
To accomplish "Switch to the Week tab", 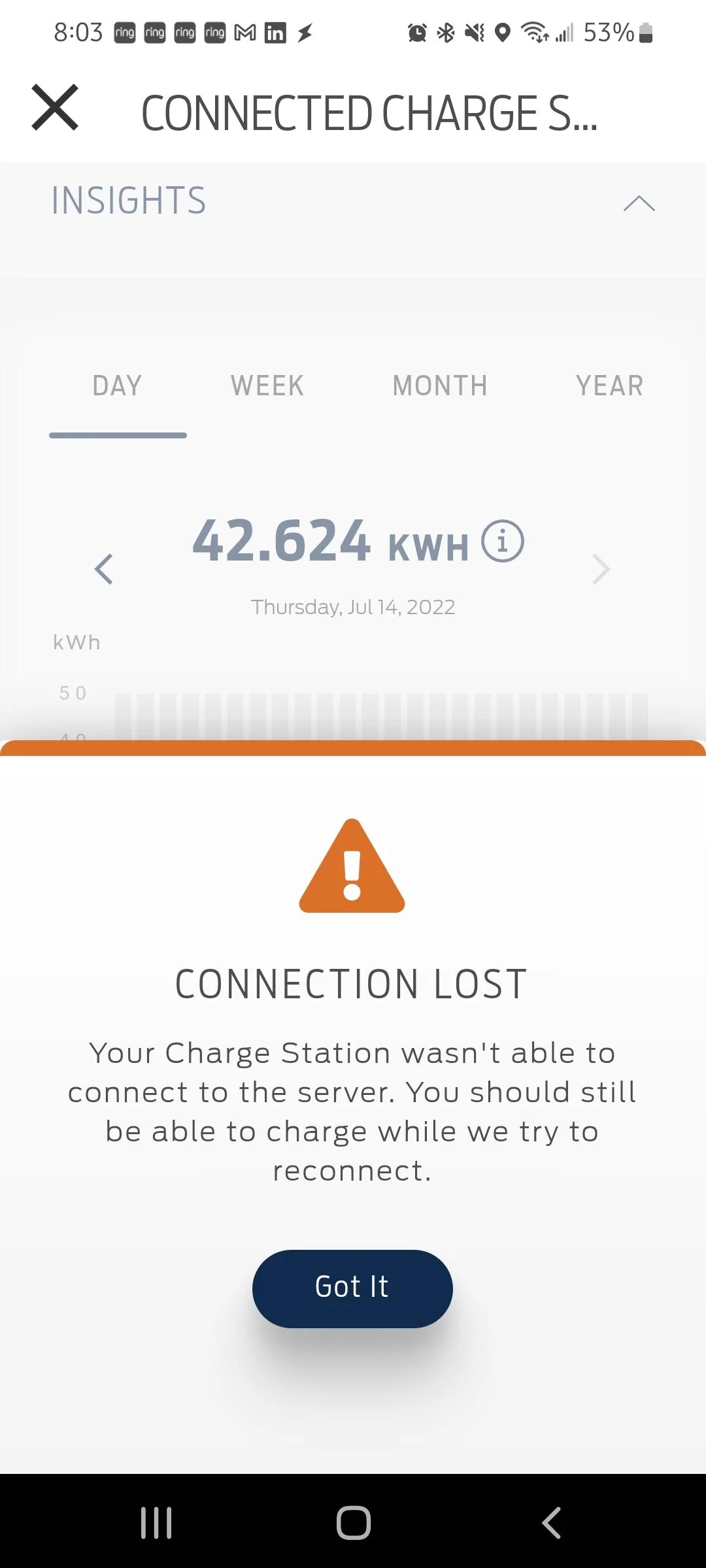I will [267, 386].
